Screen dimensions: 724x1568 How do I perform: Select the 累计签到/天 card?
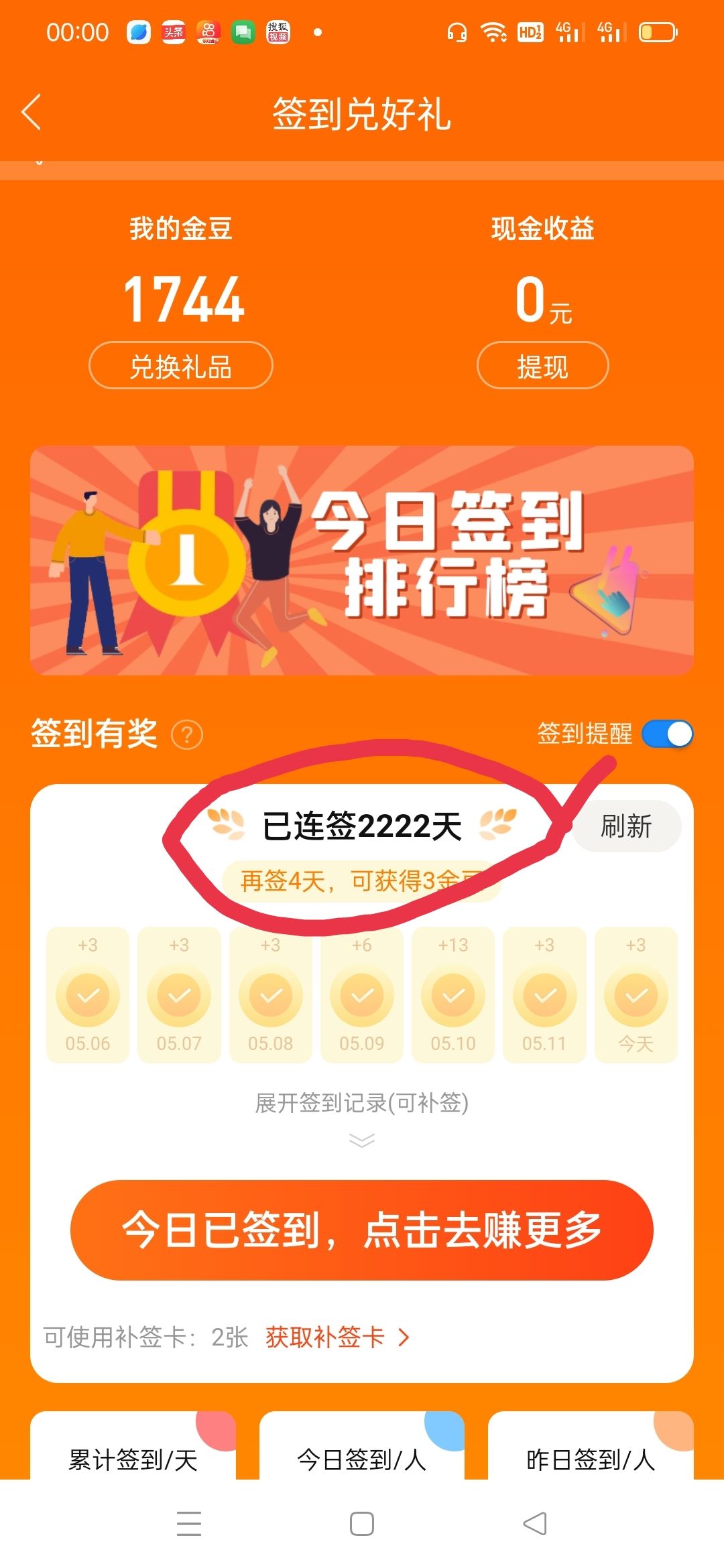(x=133, y=1453)
